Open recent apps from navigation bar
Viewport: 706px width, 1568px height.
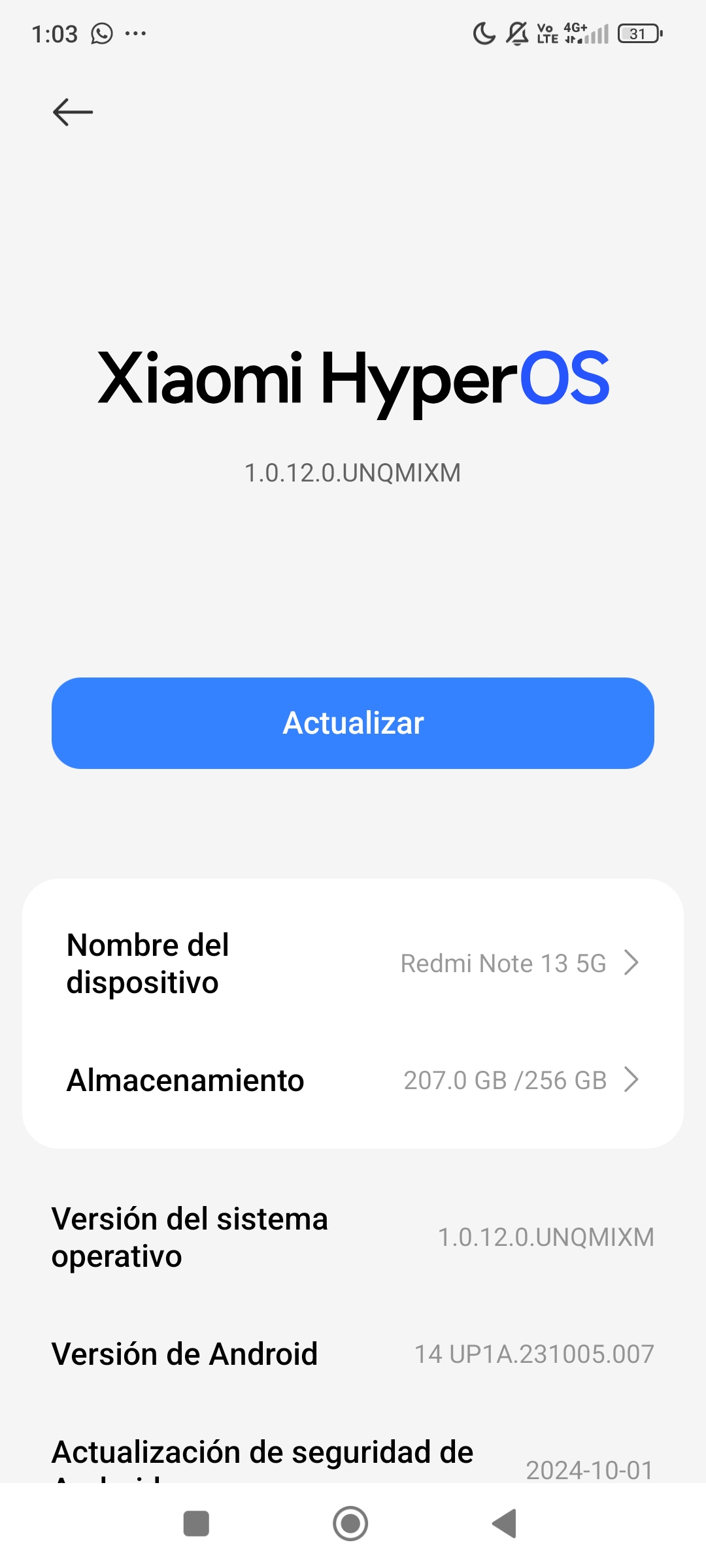(196, 1524)
